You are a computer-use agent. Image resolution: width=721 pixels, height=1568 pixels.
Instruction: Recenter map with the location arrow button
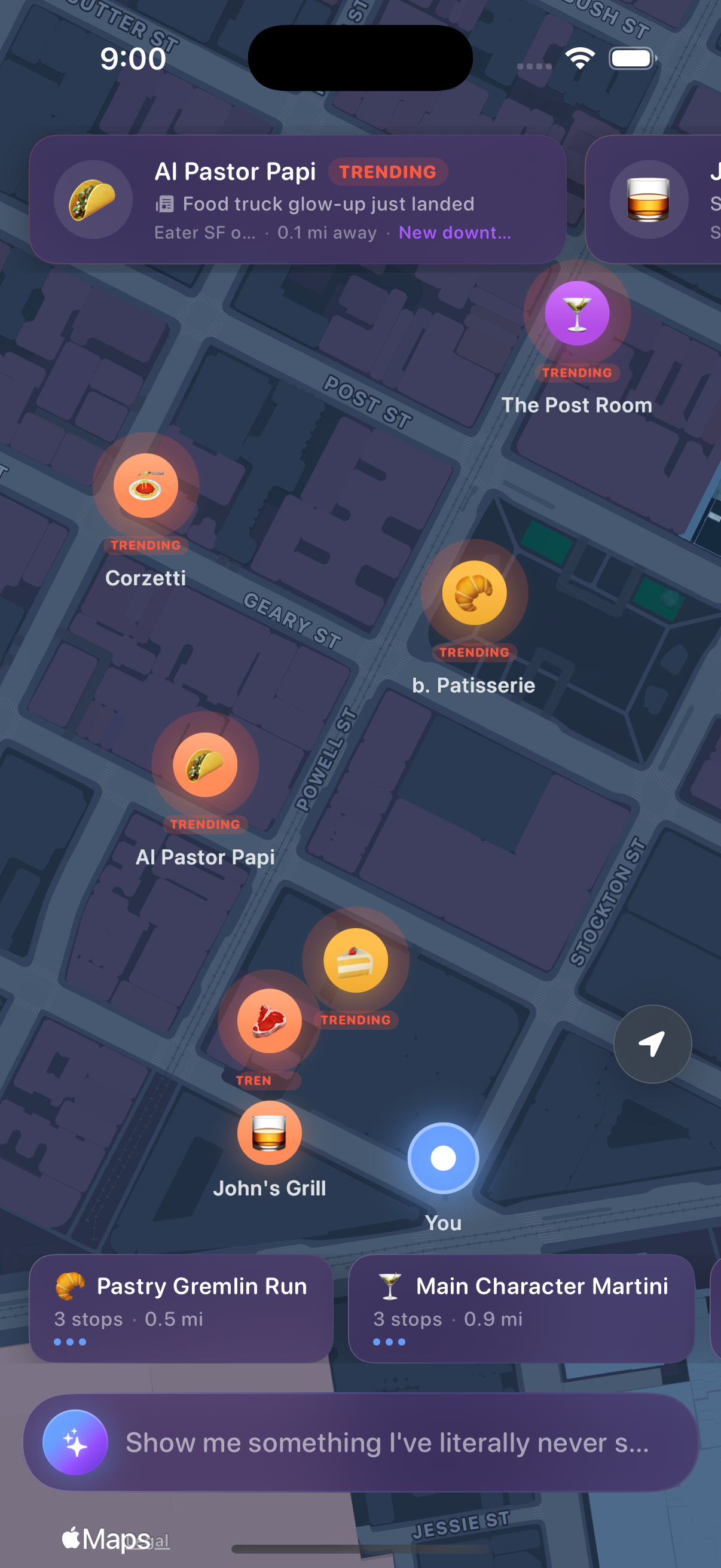[x=652, y=1044]
